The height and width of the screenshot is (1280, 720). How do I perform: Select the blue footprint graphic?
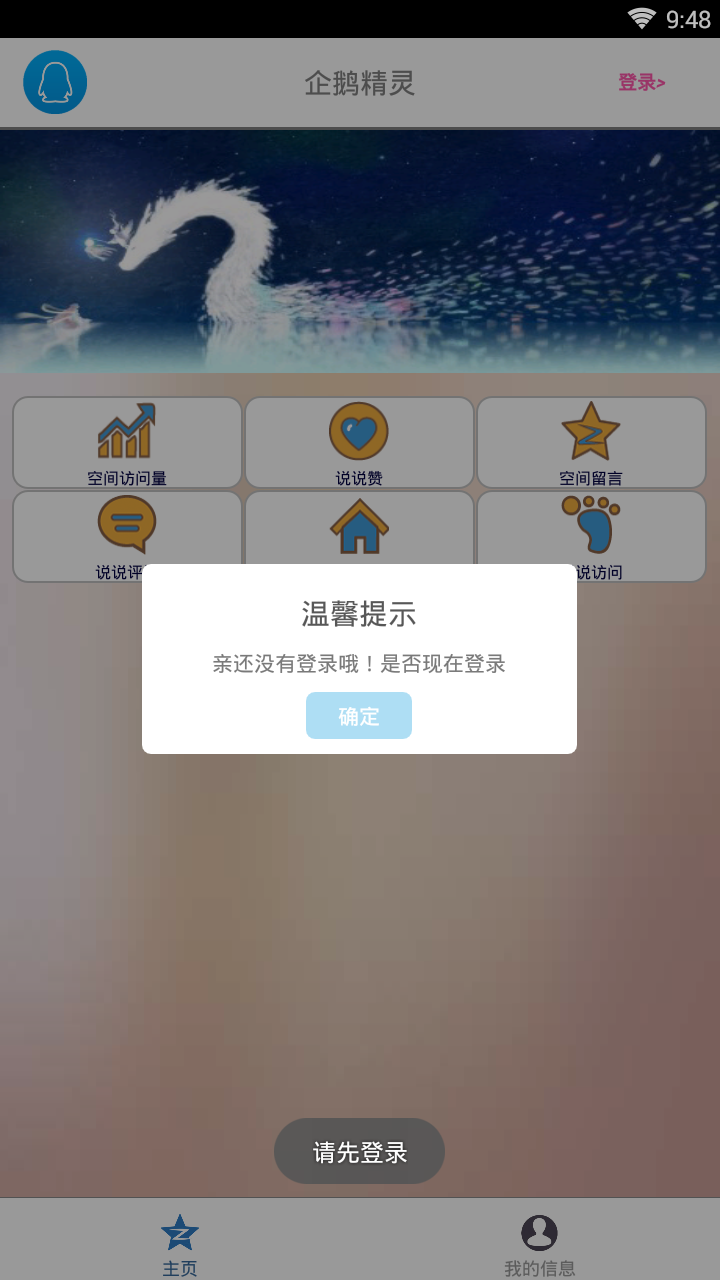click(591, 520)
